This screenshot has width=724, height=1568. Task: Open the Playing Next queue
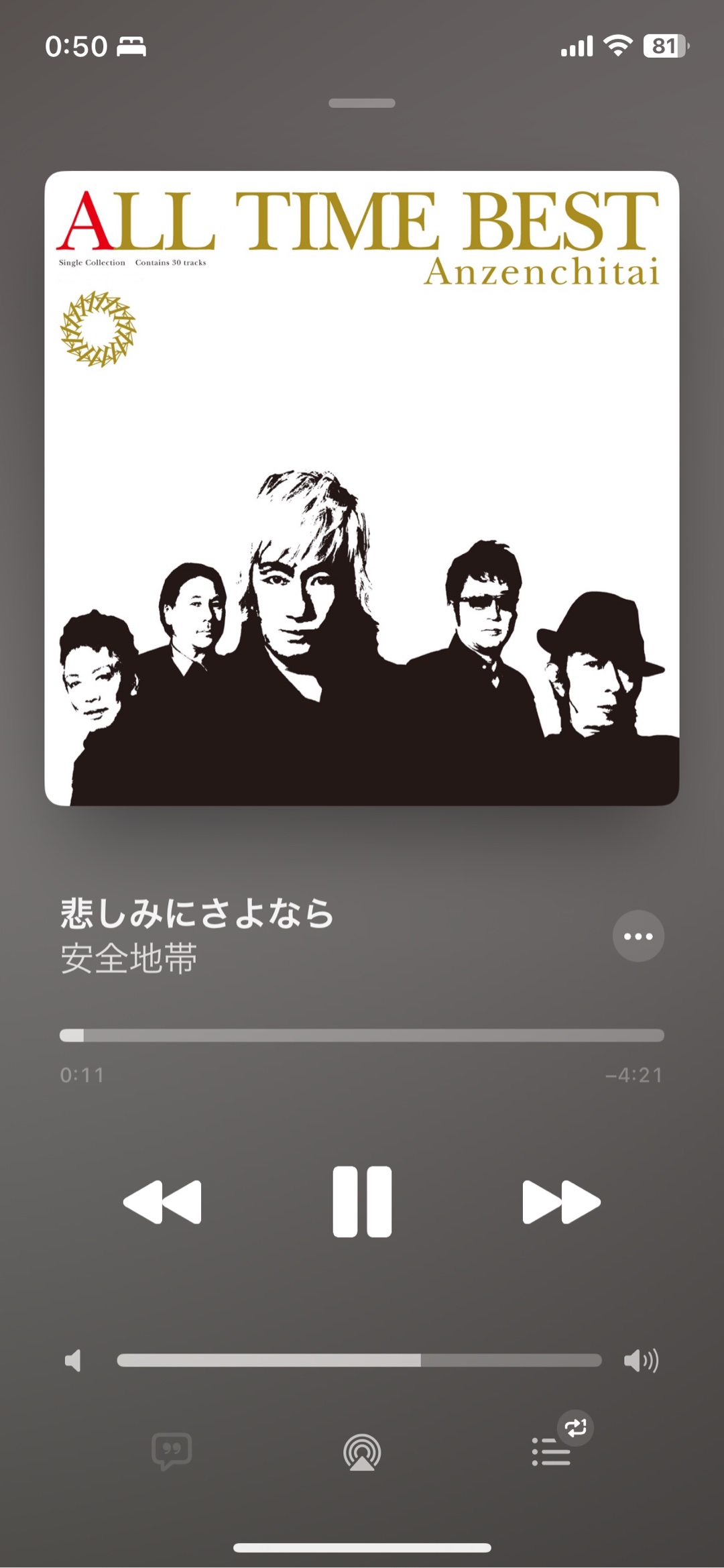pos(552,1452)
